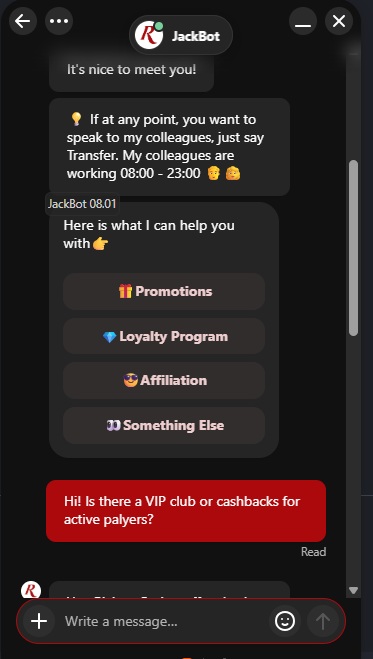The image size is (373, 659).
Task: Tap the scrollbar down arrow
Action: point(353,590)
